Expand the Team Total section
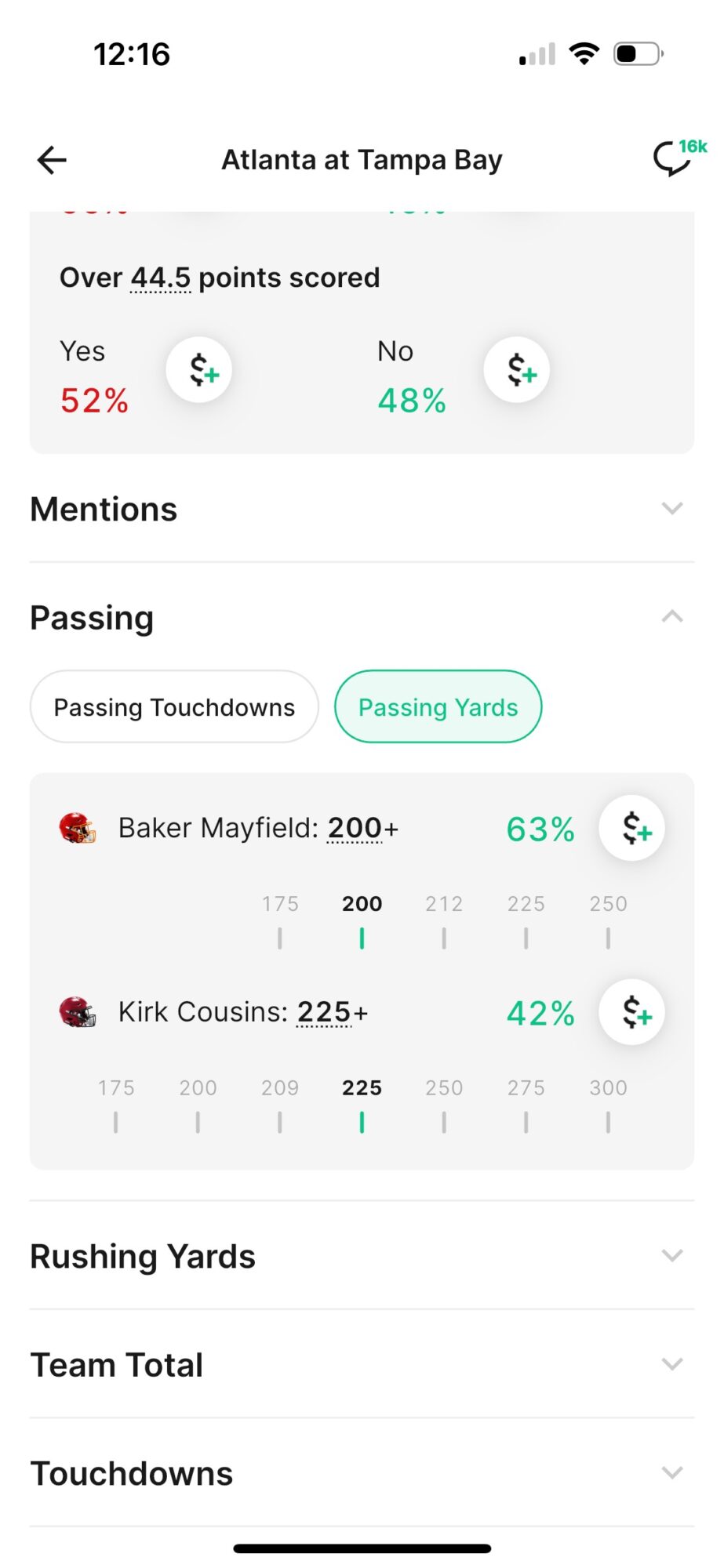 pos(362,1365)
